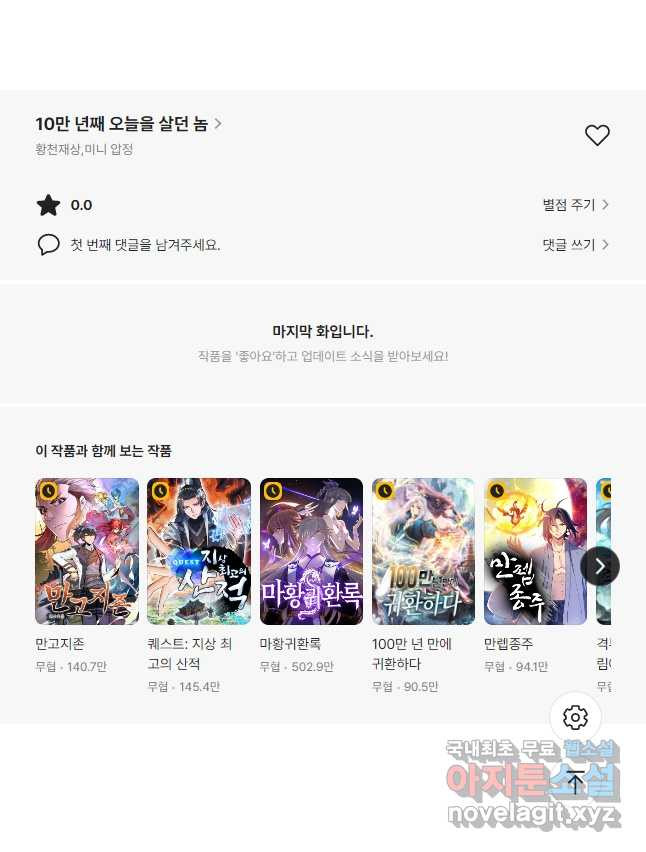This screenshot has height=852, width=646.
Task: Show next recommended titles with the arrow
Action: click(600, 566)
